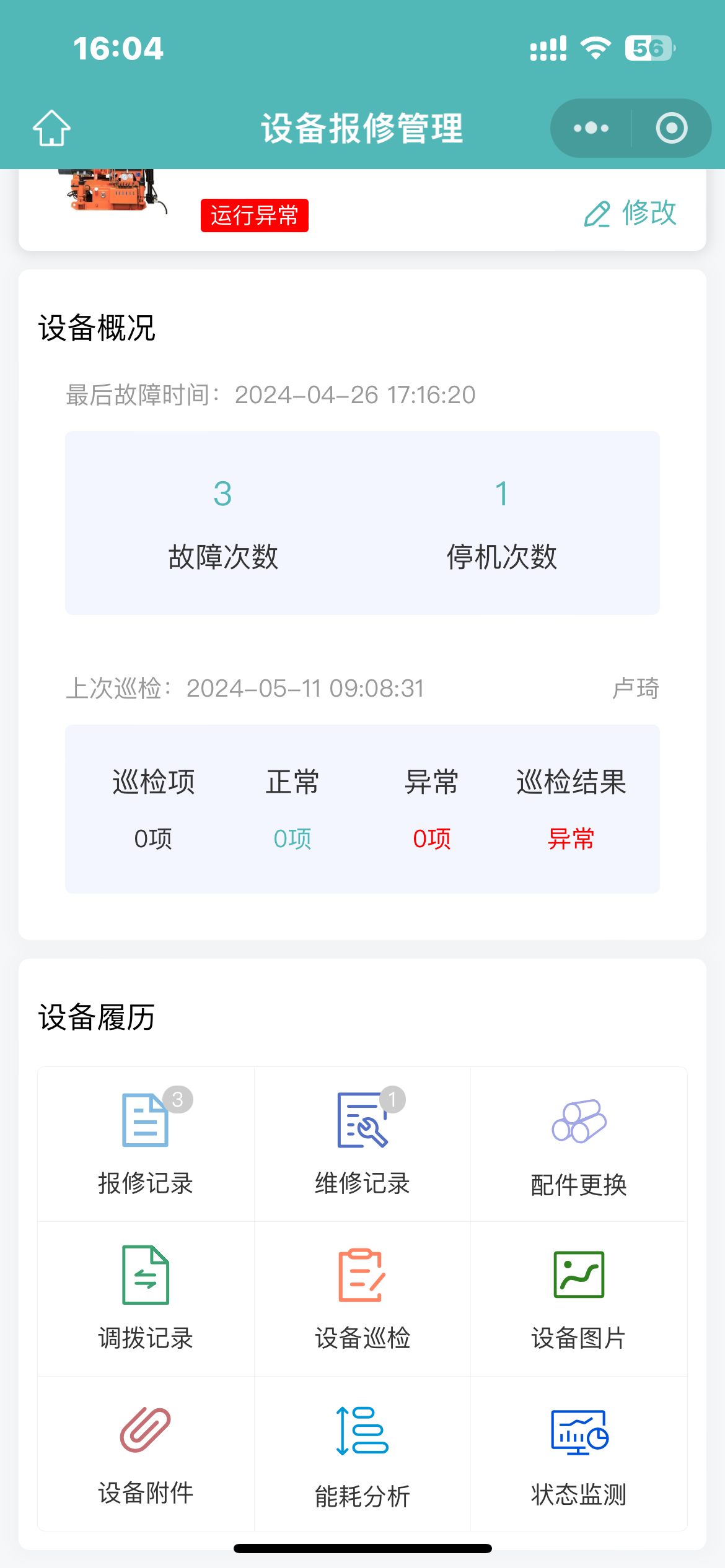Tap the home icon in the header
The height and width of the screenshot is (1568, 725).
pyautogui.click(x=51, y=128)
